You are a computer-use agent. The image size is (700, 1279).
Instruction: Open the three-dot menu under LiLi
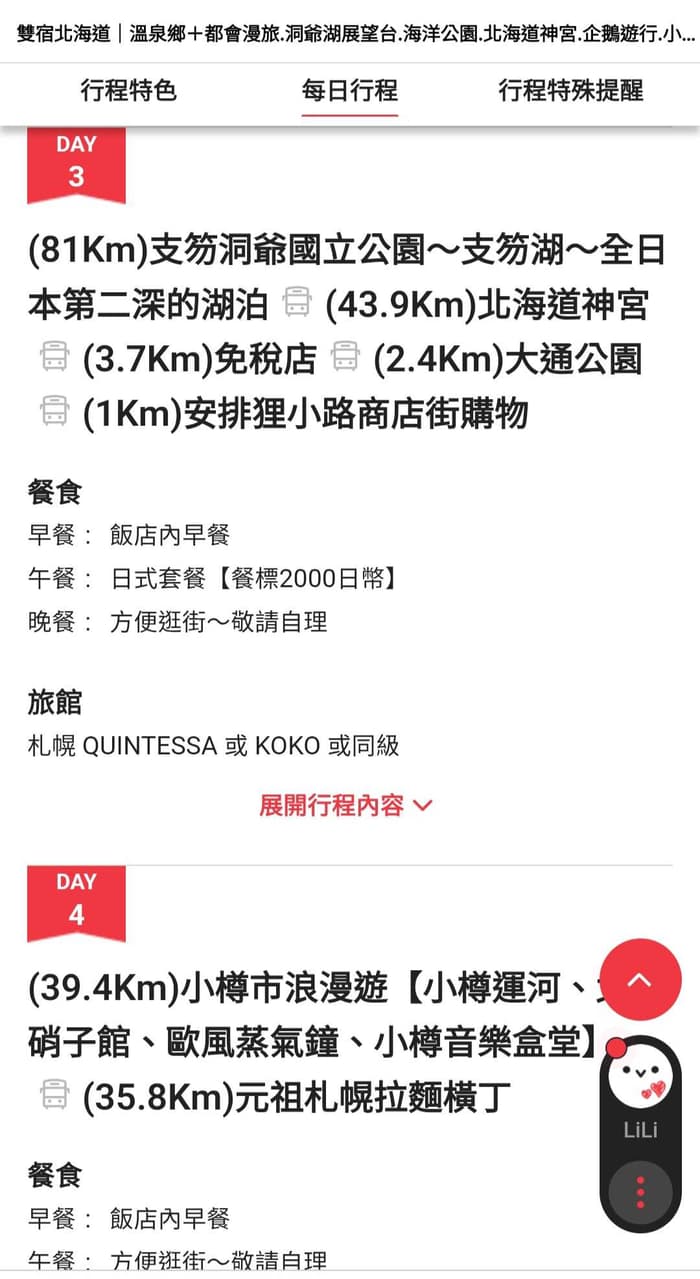(x=640, y=1193)
